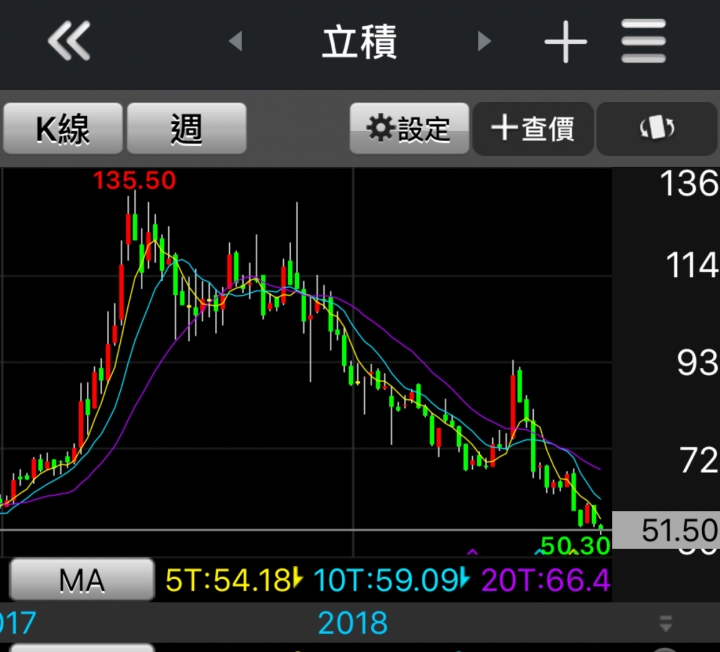This screenshot has height=652, width=720.
Task: Go back with the double-arrow icon
Action: point(69,42)
